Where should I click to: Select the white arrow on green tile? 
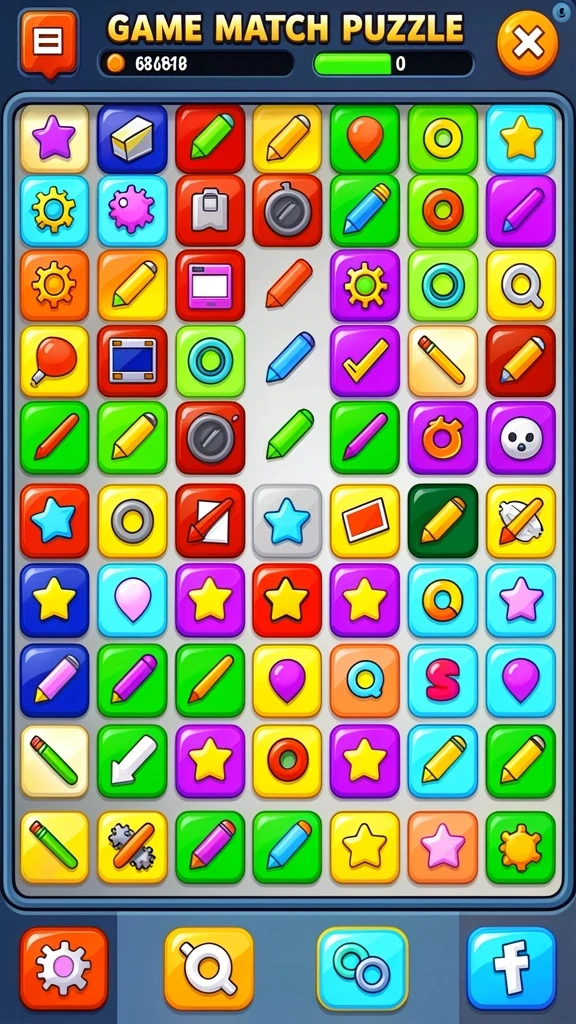(x=132, y=761)
